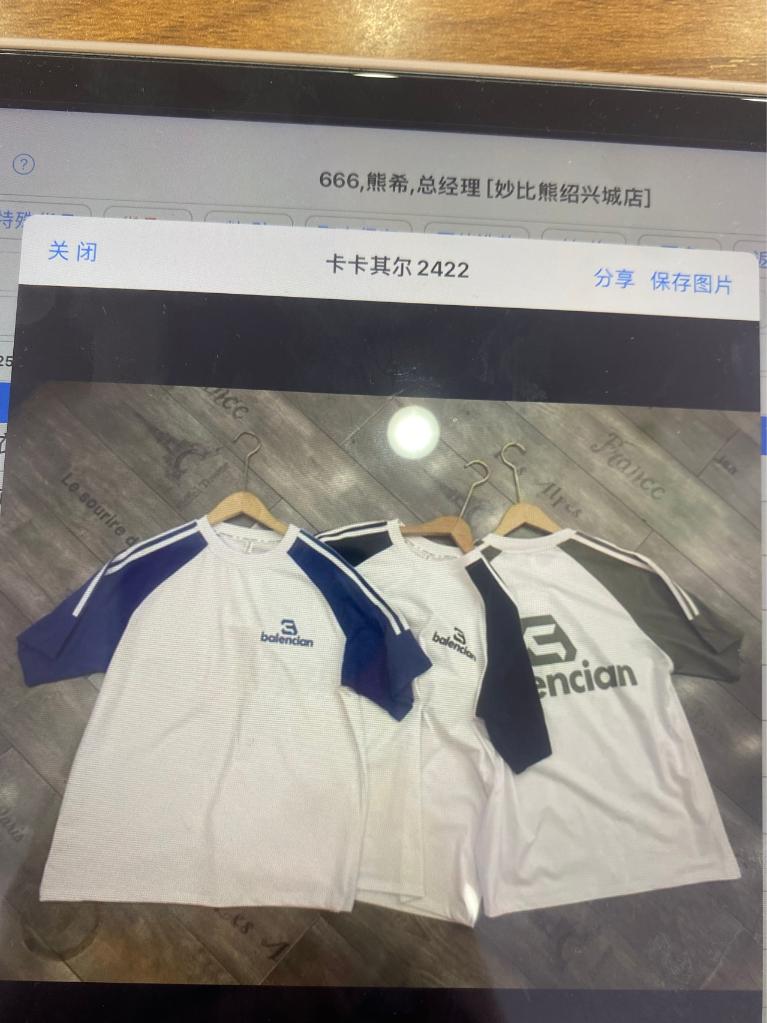Screen dimensions: 767x1023
Task: Open the question mark help icon
Action: click(23, 165)
